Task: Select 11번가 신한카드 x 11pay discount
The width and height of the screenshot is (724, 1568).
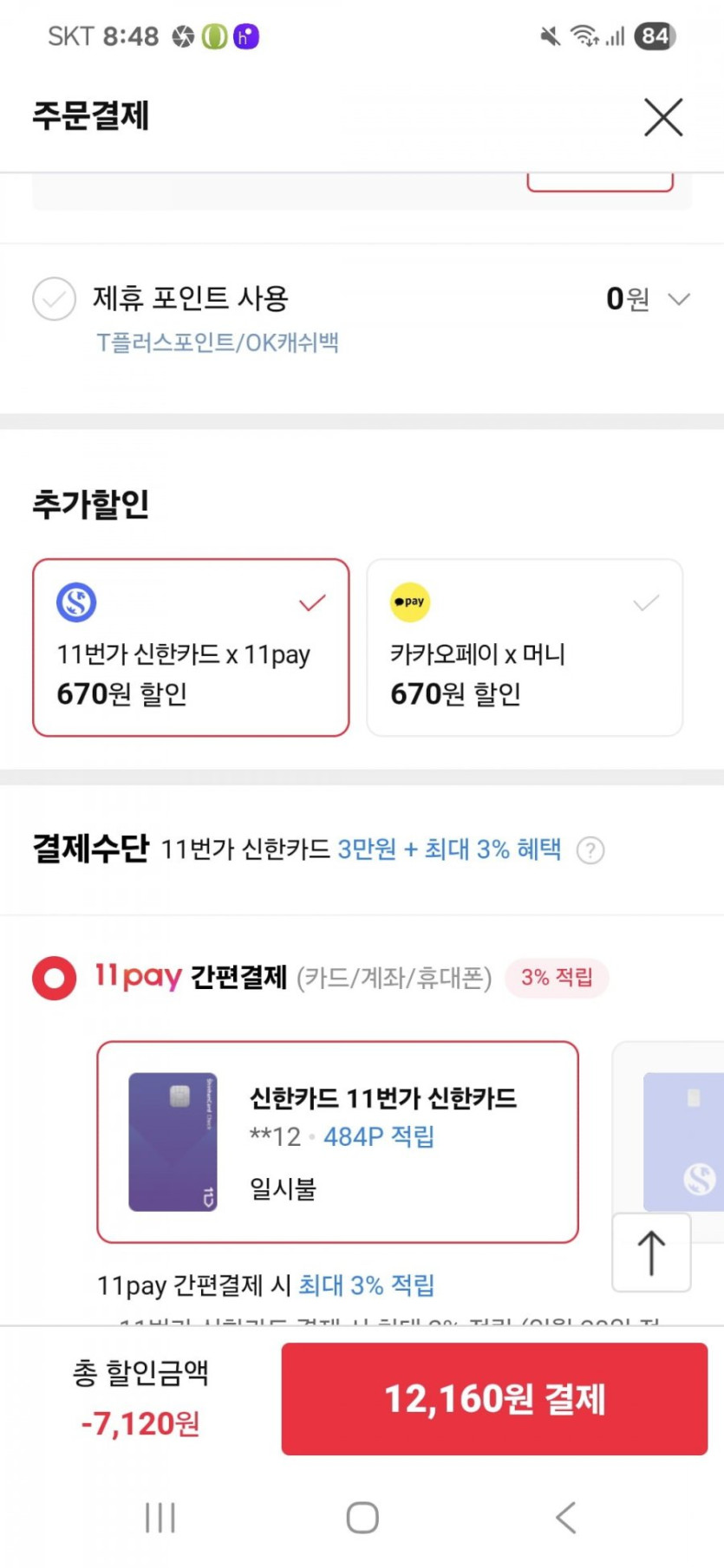Action: 191,647
